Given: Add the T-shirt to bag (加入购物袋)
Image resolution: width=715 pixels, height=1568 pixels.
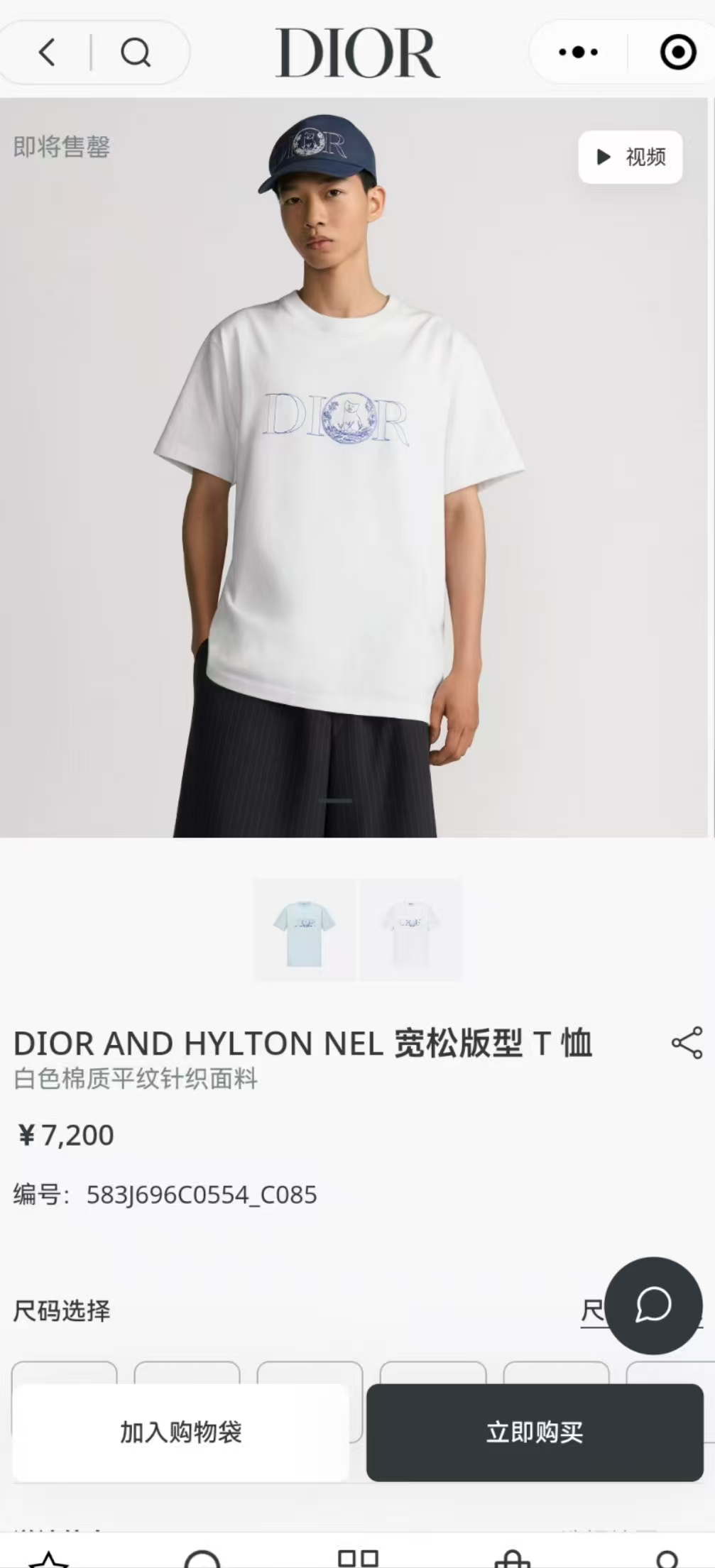Looking at the screenshot, I should tap(180, 1432).
